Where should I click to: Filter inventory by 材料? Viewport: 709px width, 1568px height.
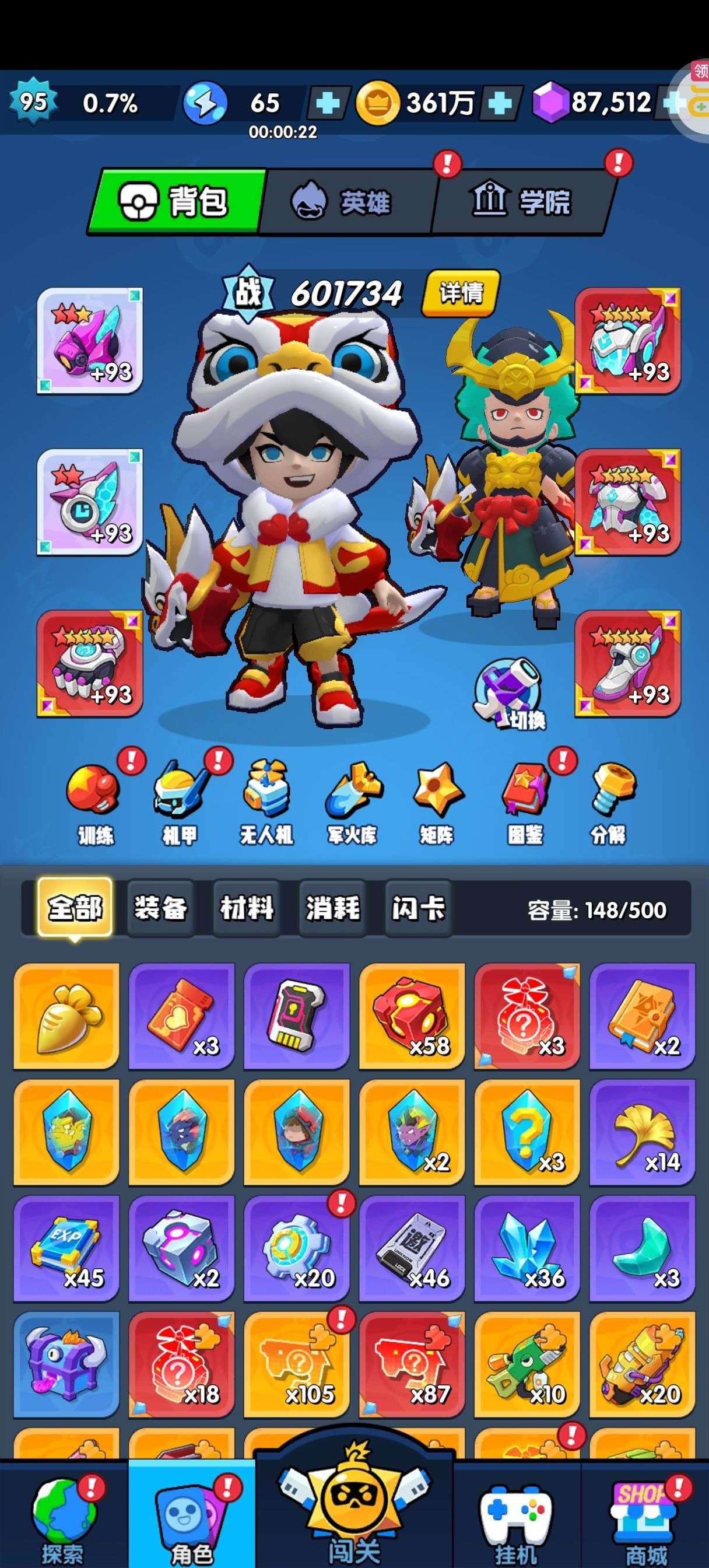point(247,908)
